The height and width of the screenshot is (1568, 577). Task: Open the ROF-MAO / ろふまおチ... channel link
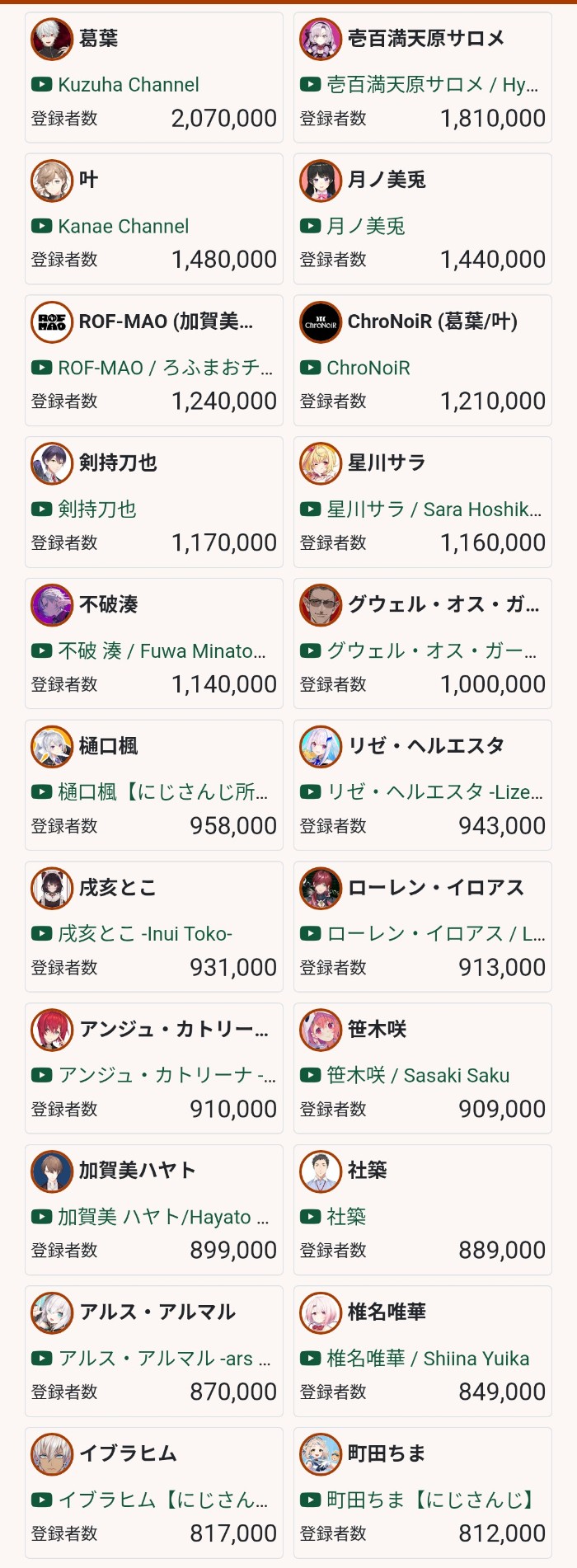164,368
